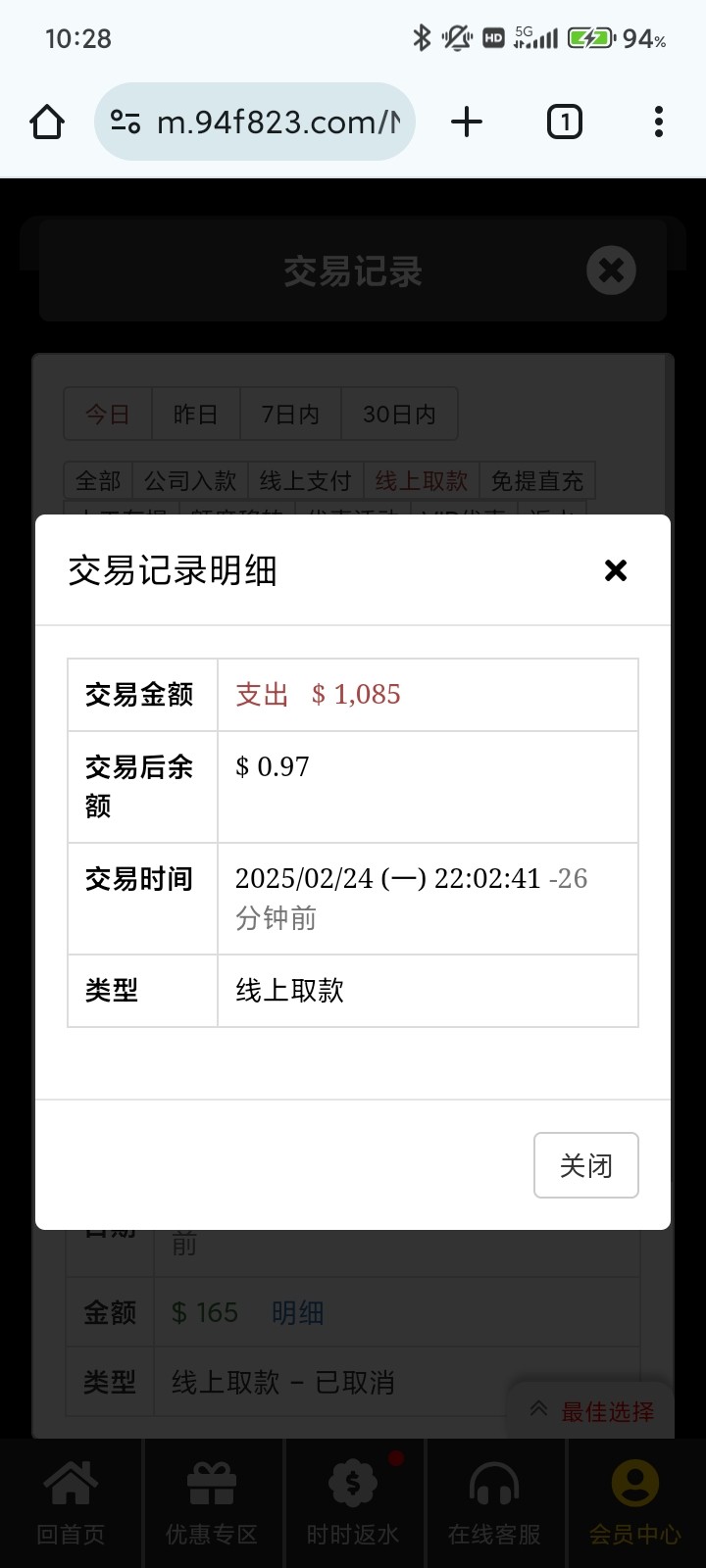
Task: Open a new browser tab
Action: click(467, 122)
